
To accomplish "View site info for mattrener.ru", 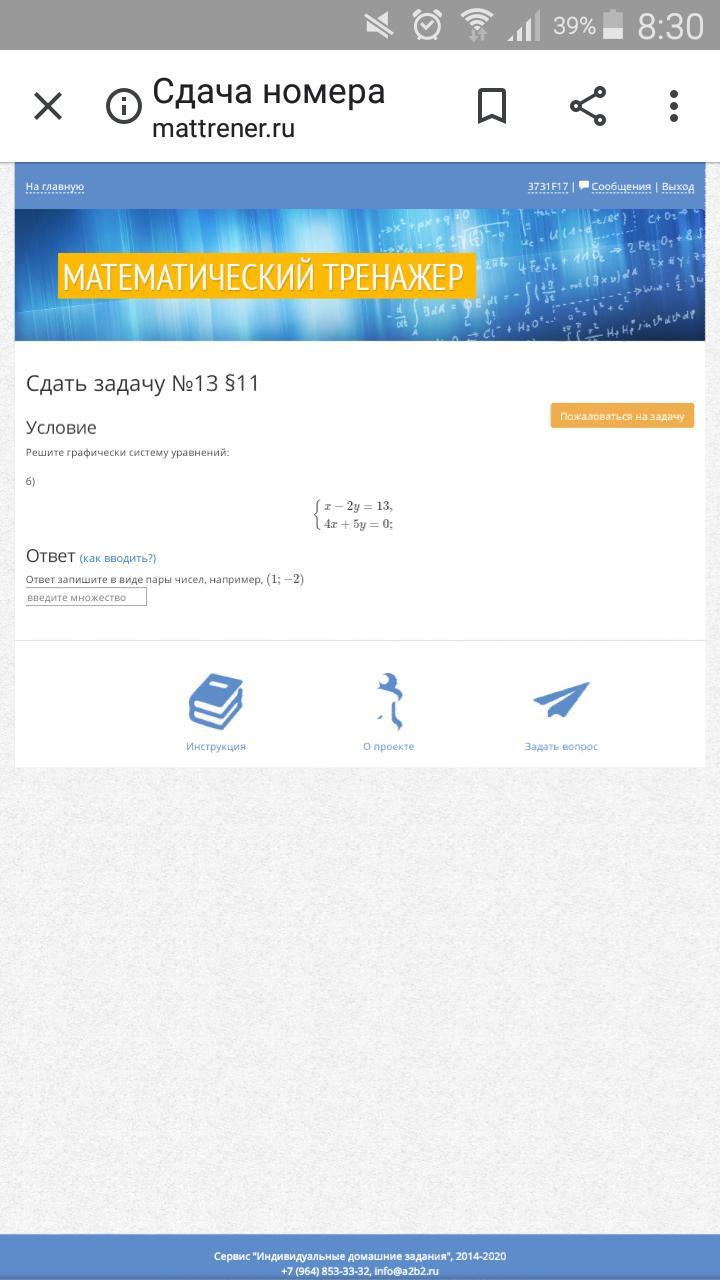I will [x=124, y=106].
